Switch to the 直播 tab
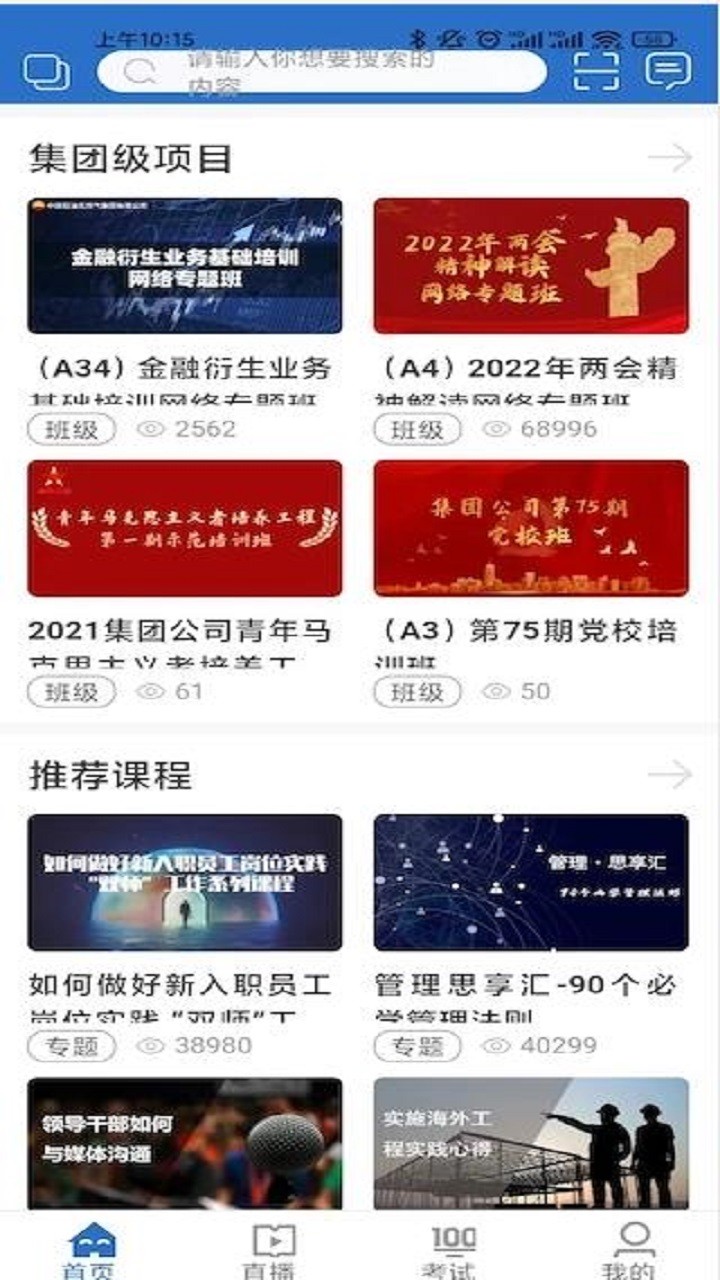 [x=272, y=1250]
